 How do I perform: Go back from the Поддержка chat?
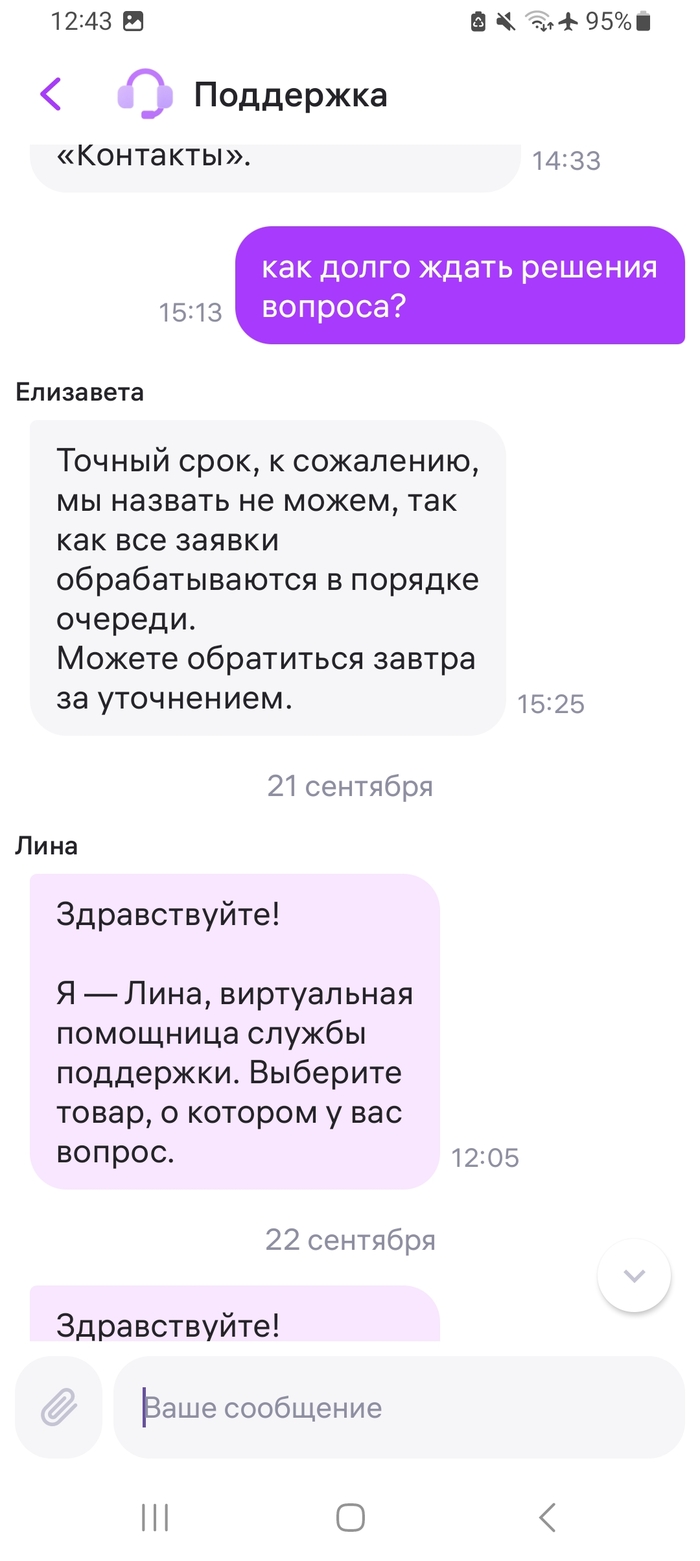pyautogui.click(x=51, y=94)
